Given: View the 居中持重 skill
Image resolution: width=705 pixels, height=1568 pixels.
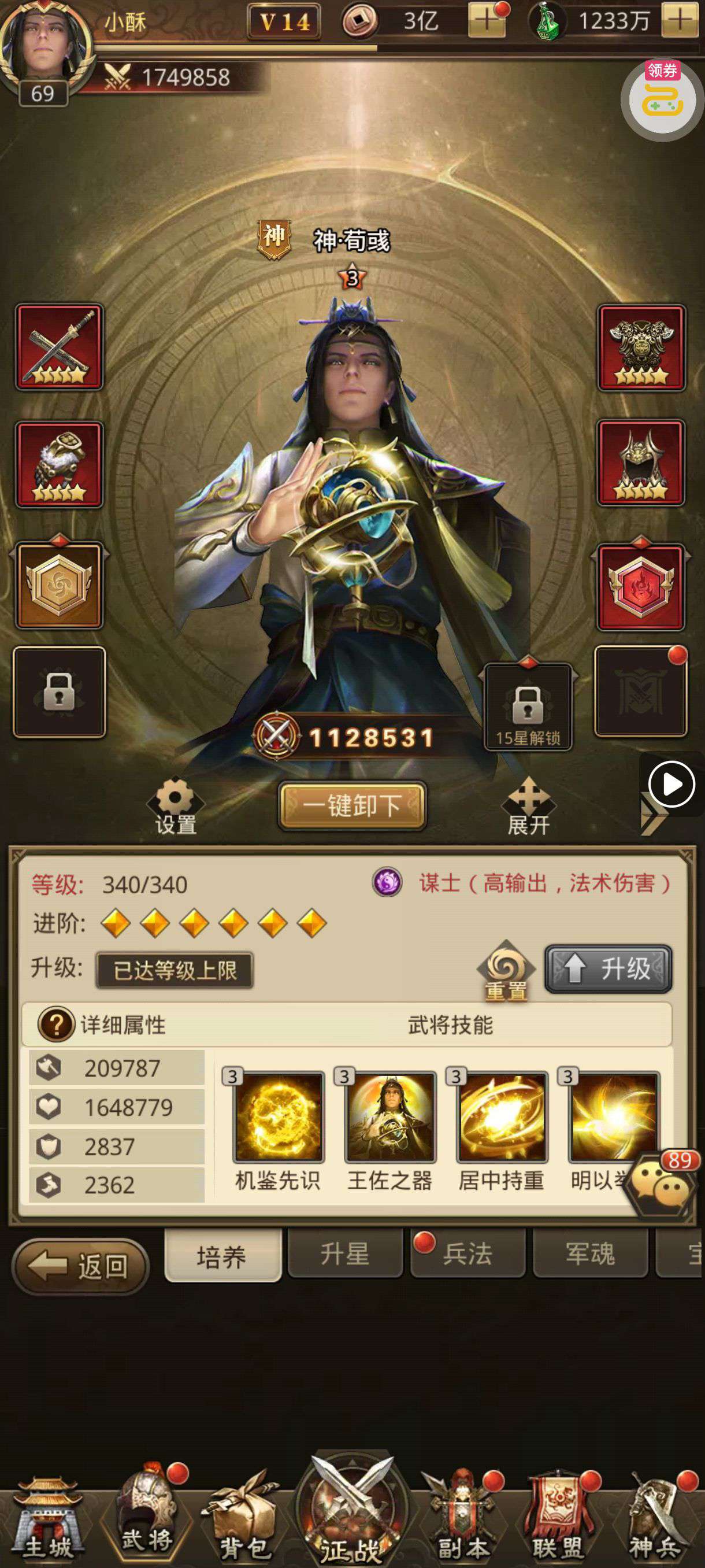Looking at the screenshot, I should pos(502,1117).
